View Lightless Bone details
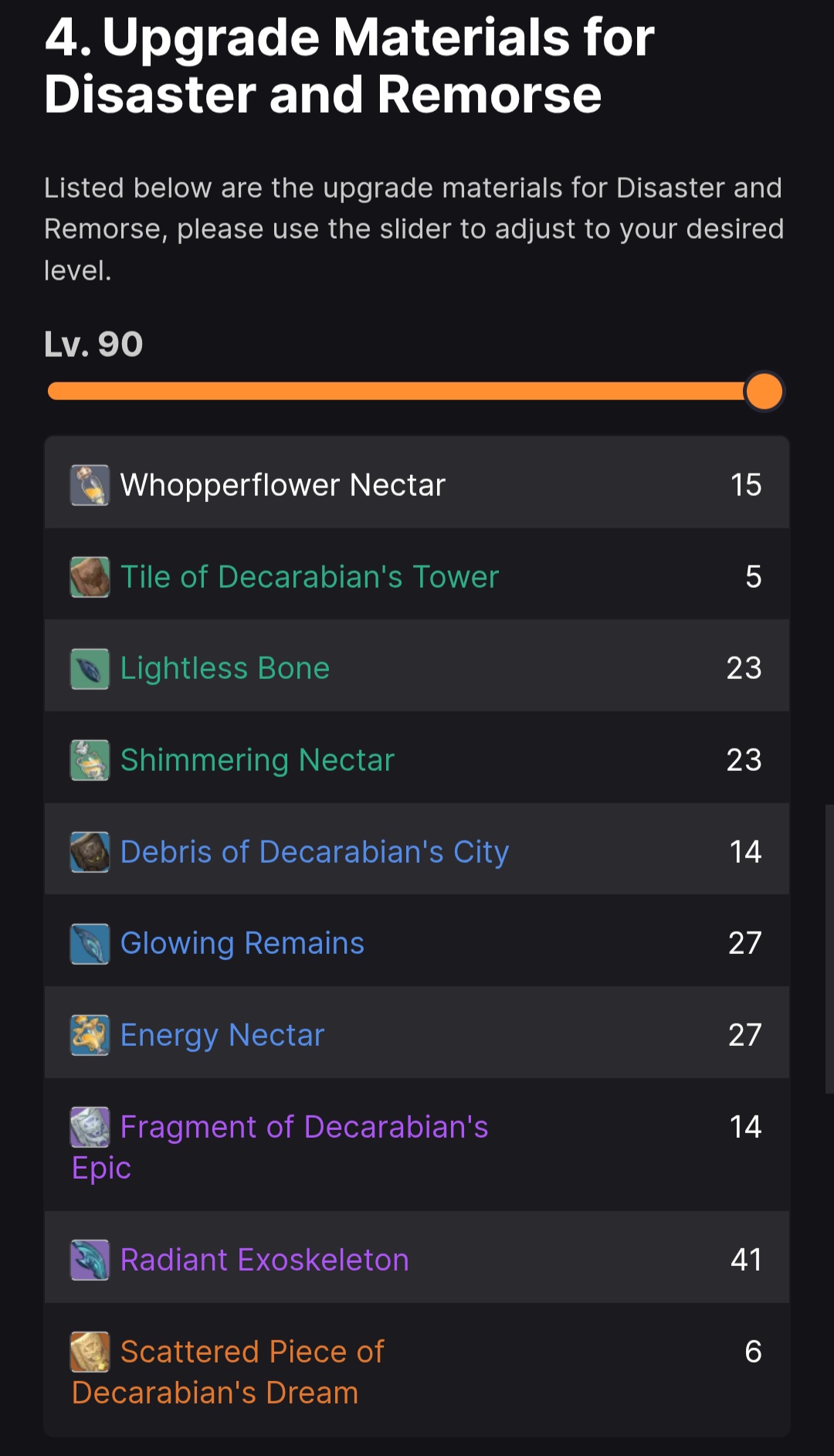This screenshot has width=834, height=1456. tap(225, 668)
